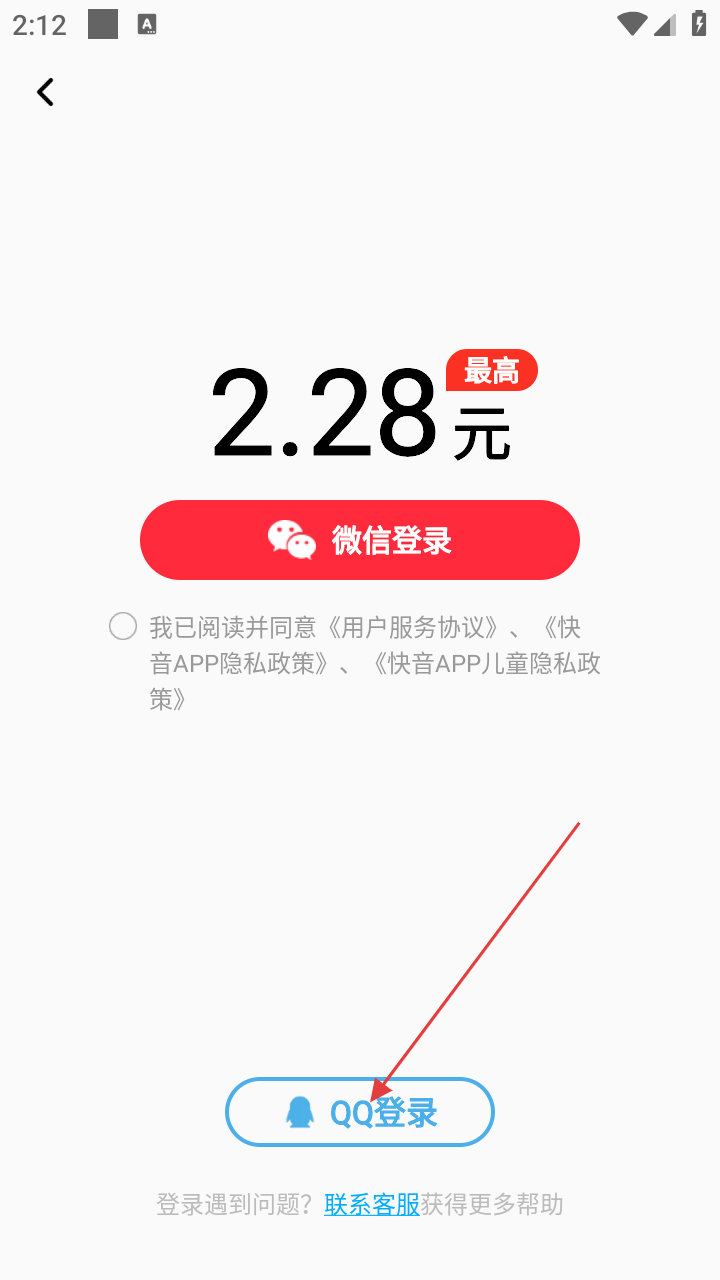This screenshot has width=720, height=1280.
Task: Log in with 微信登录 button
Action: click(360, 540)
